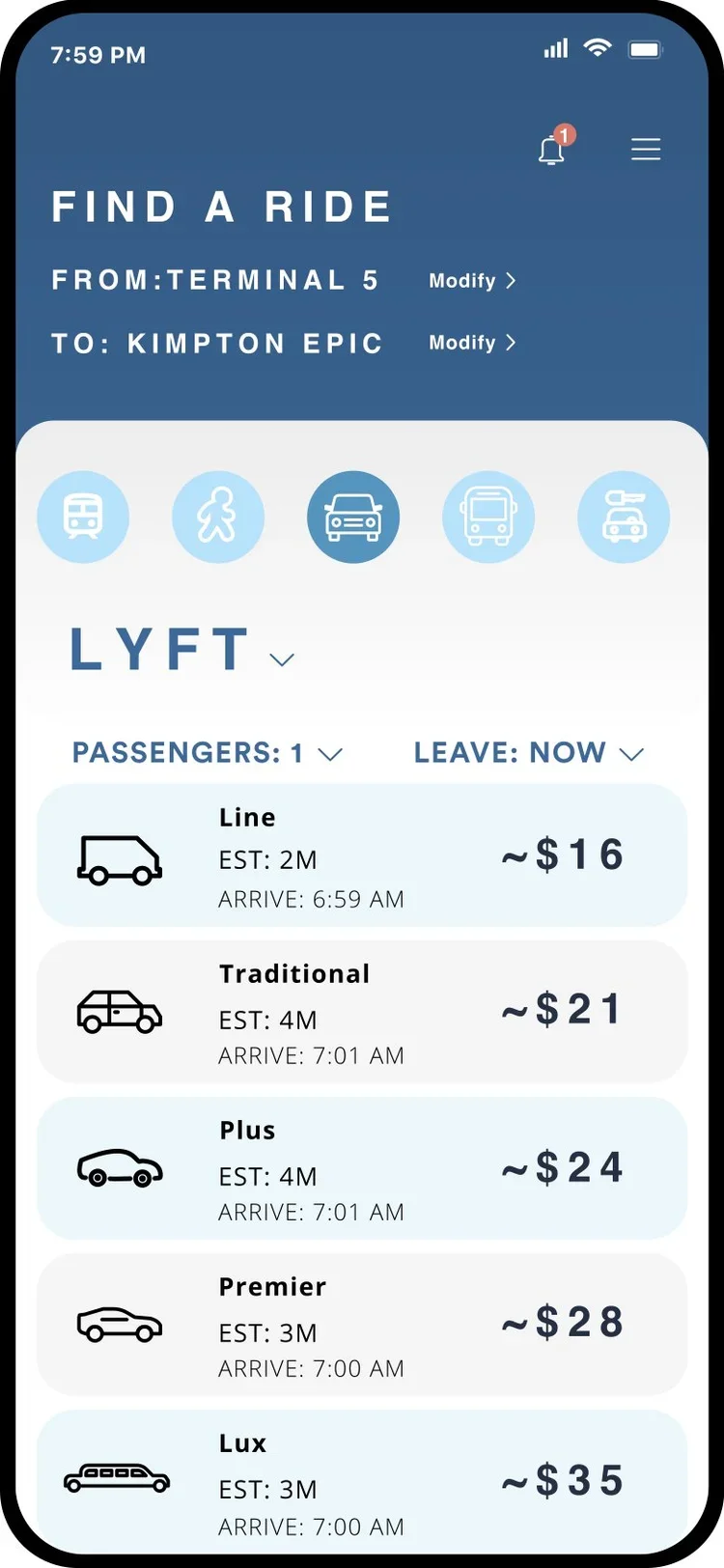Choose the Lux ride for ~$35
Image resolution: width=724 pixels, height=1568 pixels.
(x=362, y=1481)
